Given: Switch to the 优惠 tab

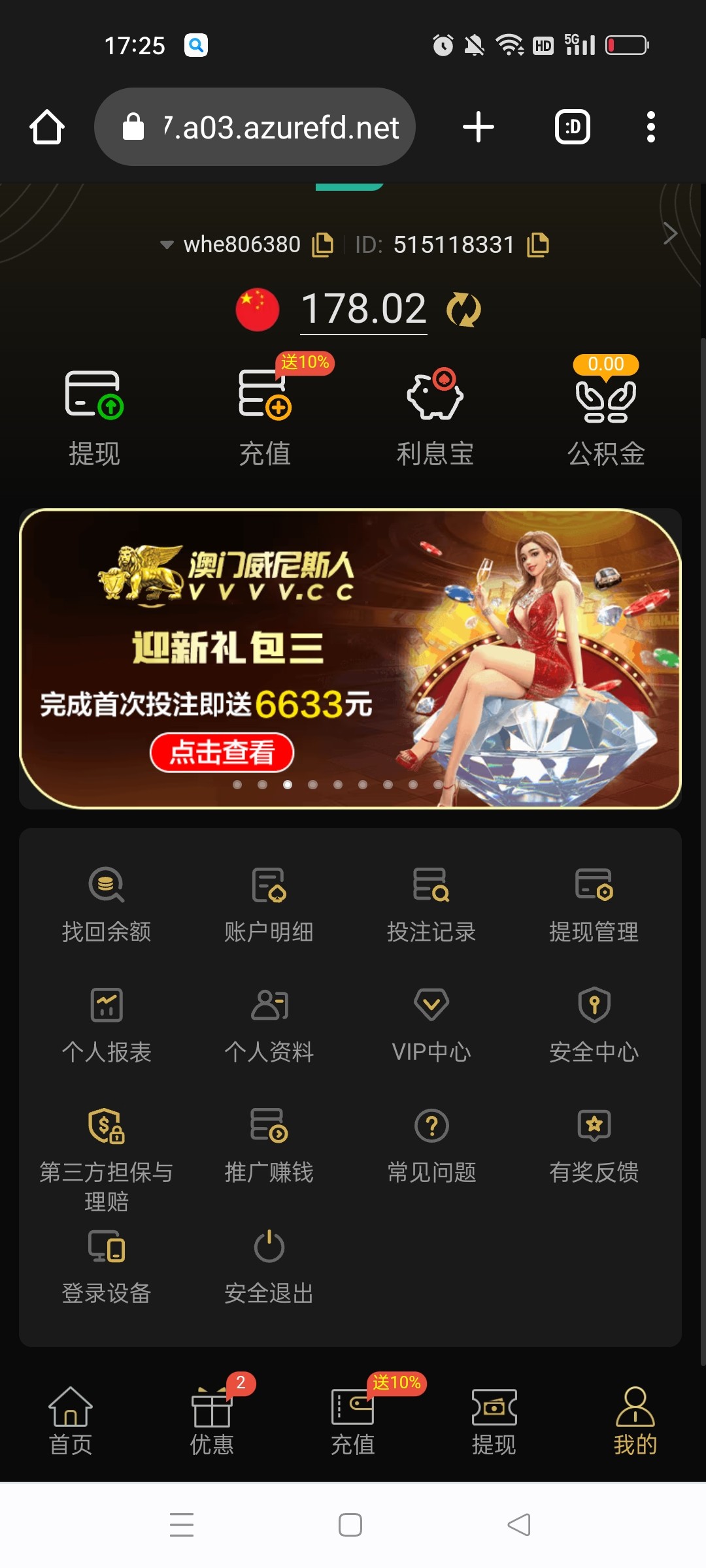Looking at the screenshot, I should point(212,1421).
